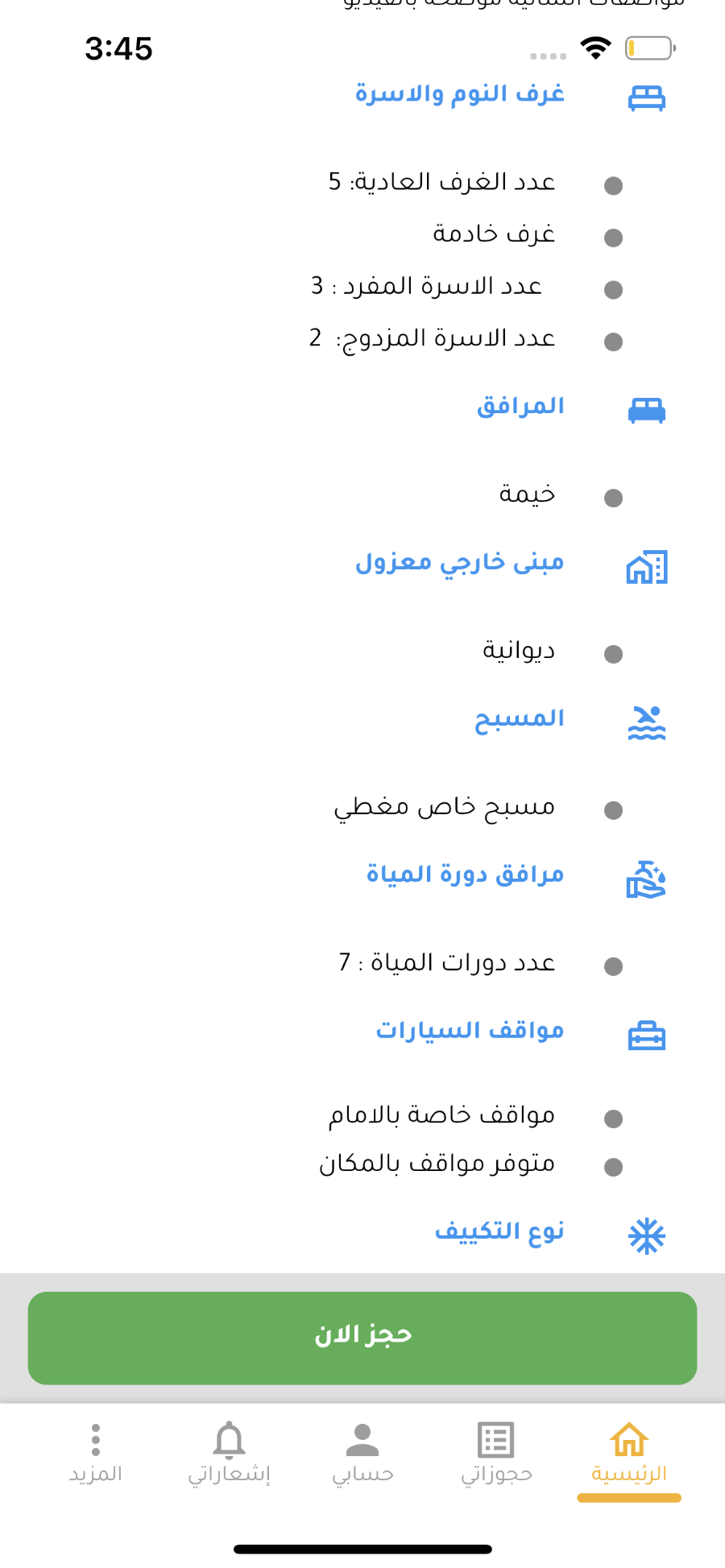Tap the green حجز الان booking button

tap(362, 1338)
